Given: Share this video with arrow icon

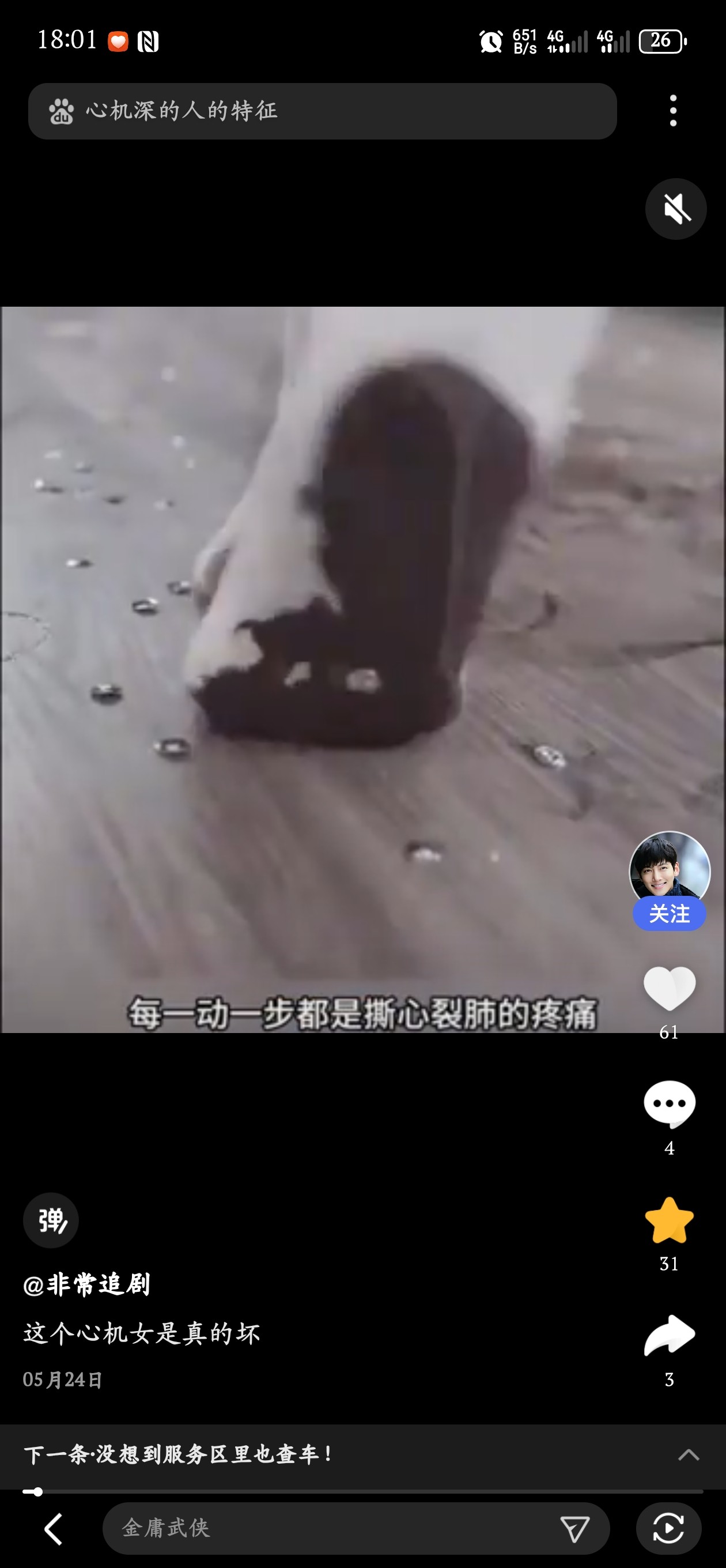Looking at the screenshot, I should tap(669, 1336).
